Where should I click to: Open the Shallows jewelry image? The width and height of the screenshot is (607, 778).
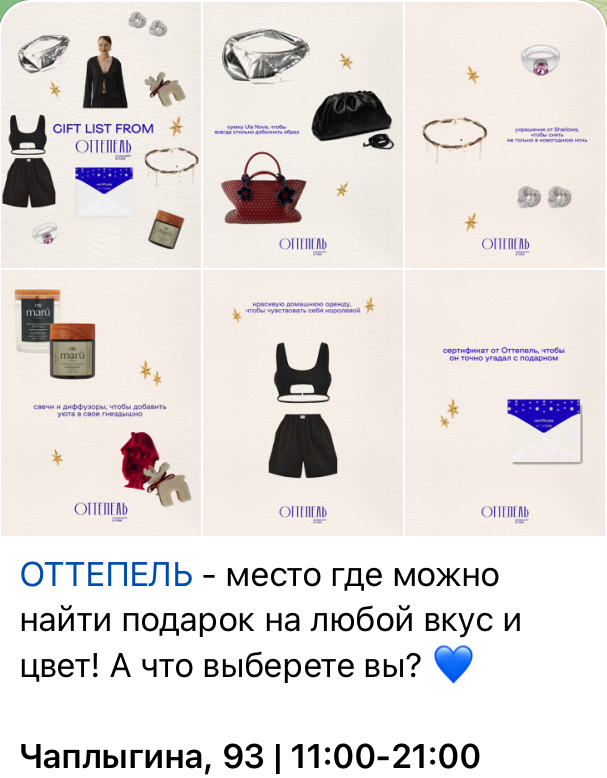[x=505, y=135]
